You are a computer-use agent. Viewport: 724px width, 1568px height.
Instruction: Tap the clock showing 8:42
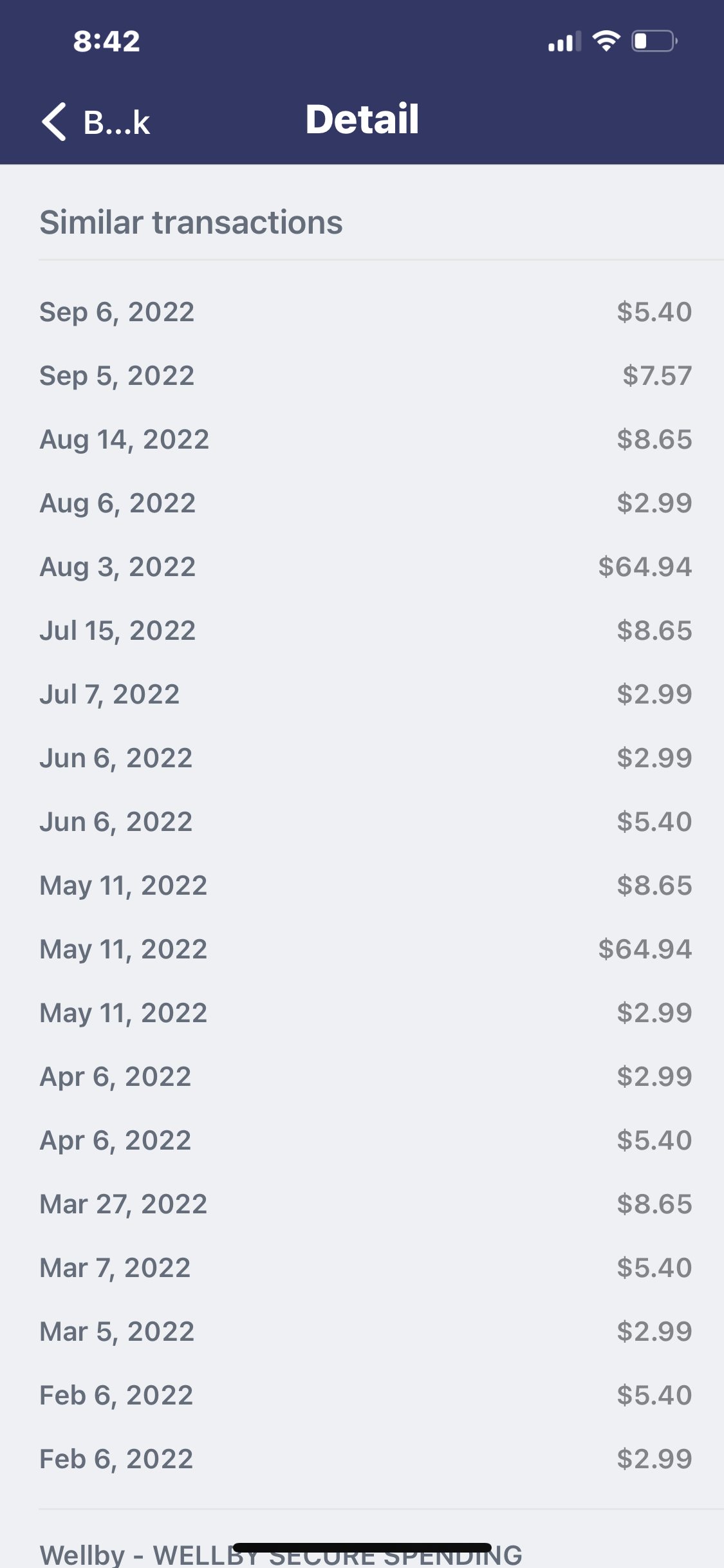[x=107, y=42]
